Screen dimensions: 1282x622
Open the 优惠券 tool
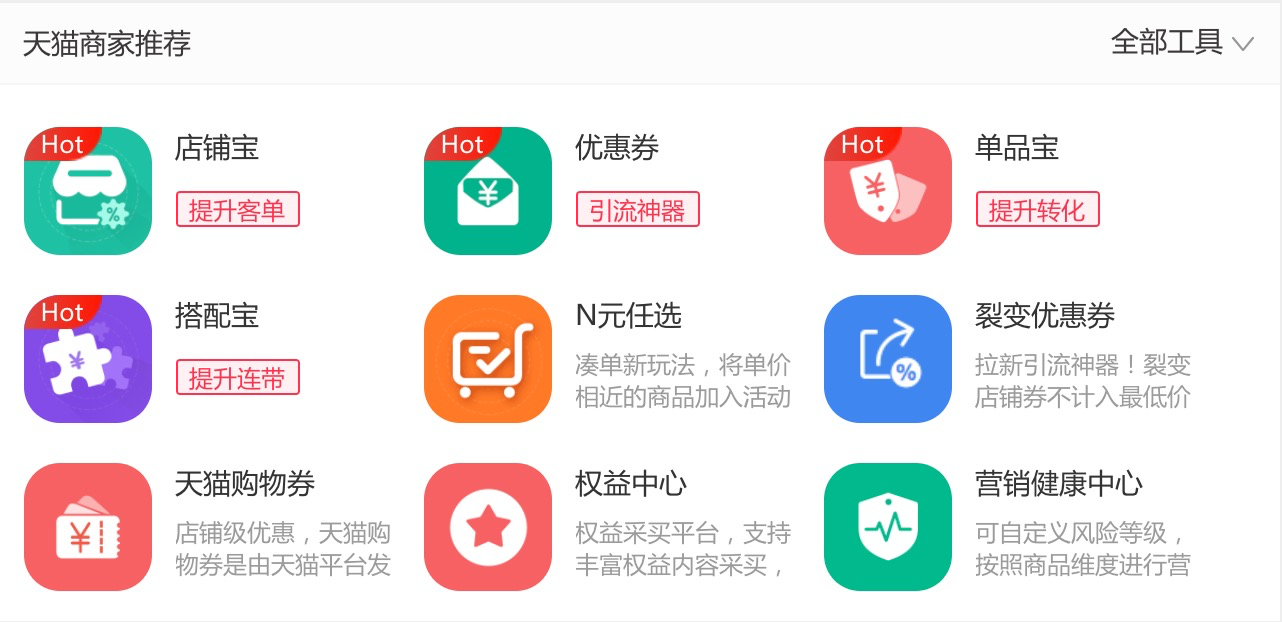click(x=488, y=191)
